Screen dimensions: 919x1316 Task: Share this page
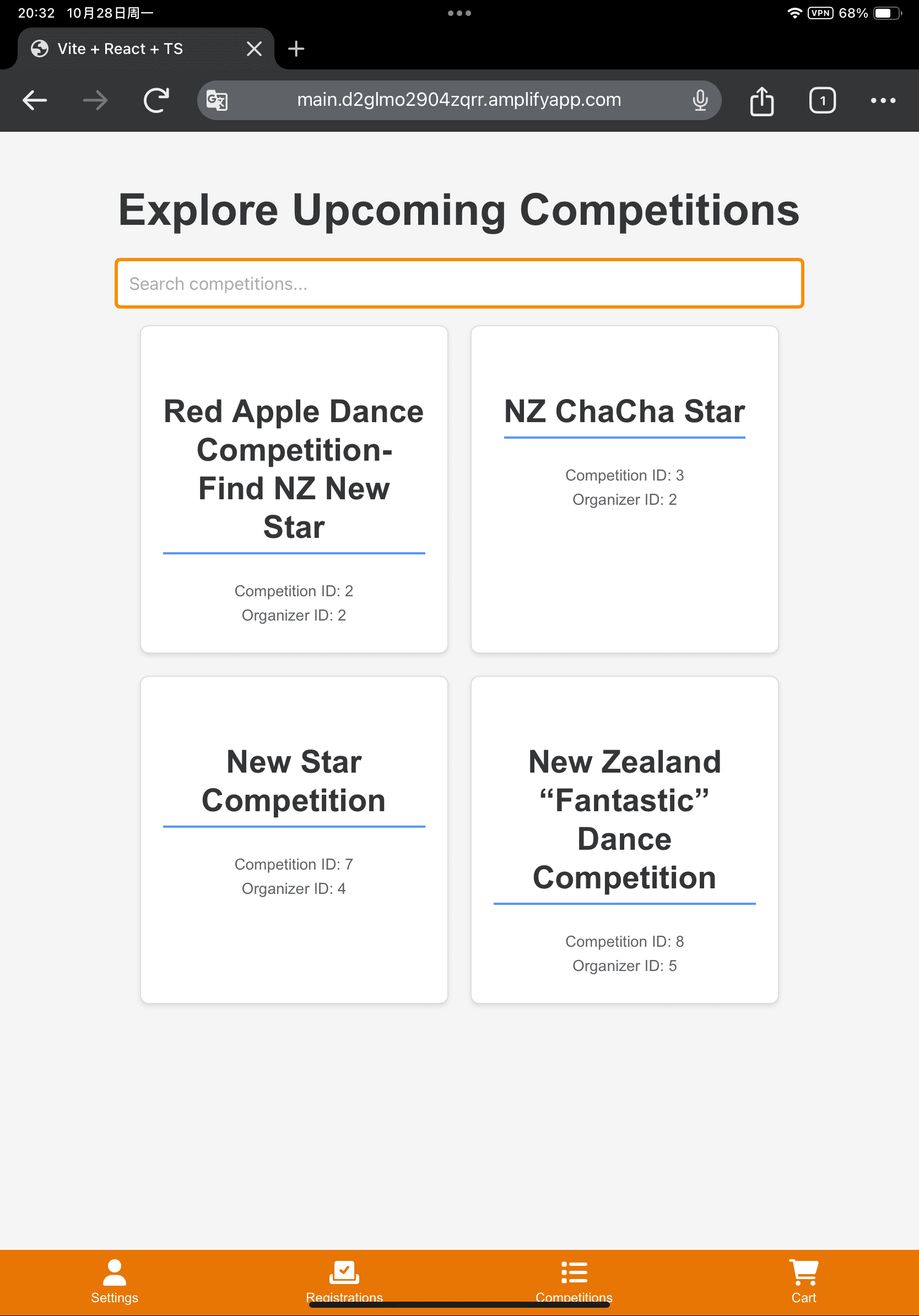pos(761,101)
